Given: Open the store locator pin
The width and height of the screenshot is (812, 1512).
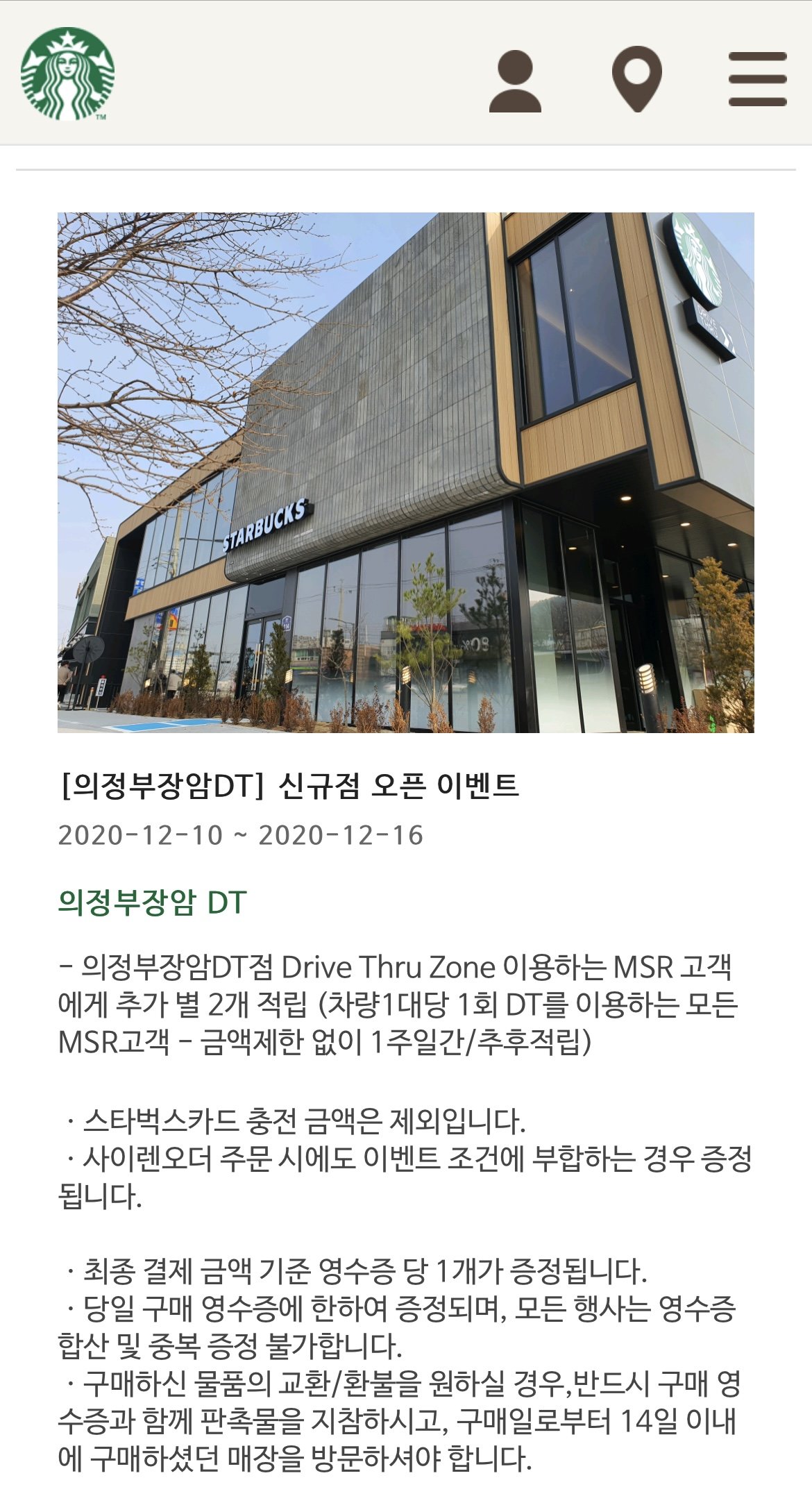Looking at the screenshot, I should tap(636, 78).
